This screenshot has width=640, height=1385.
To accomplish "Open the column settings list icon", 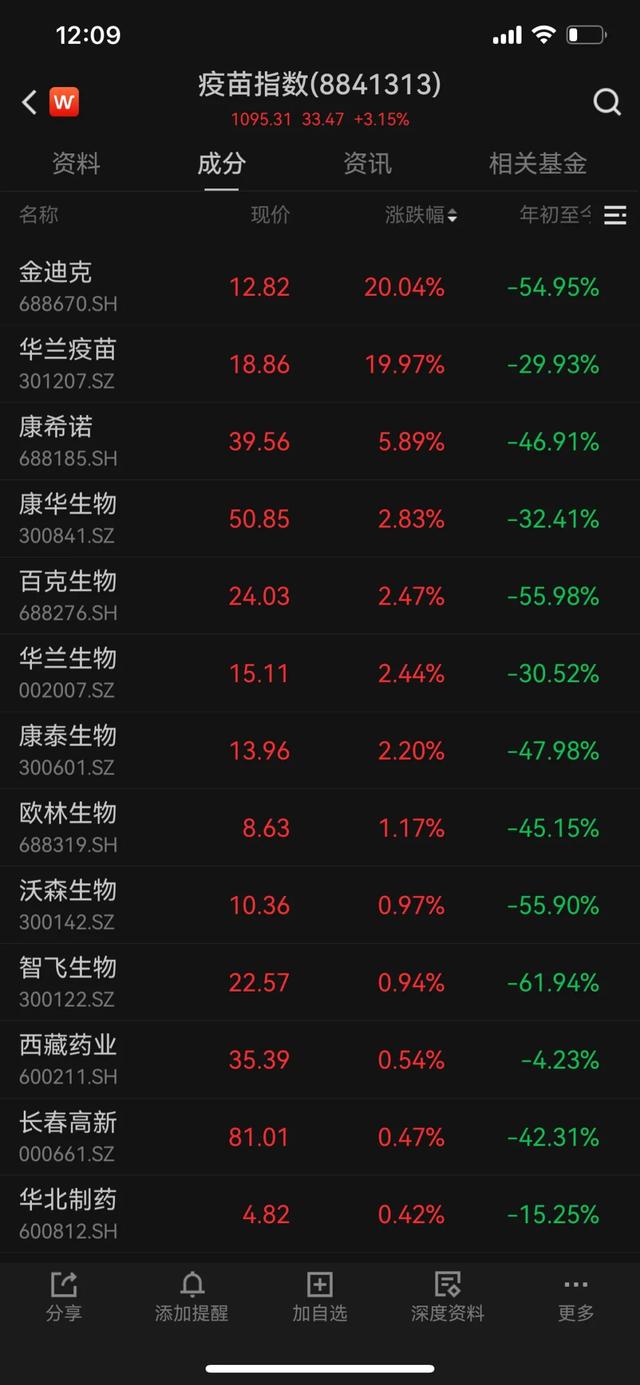I will click(615, 215).
